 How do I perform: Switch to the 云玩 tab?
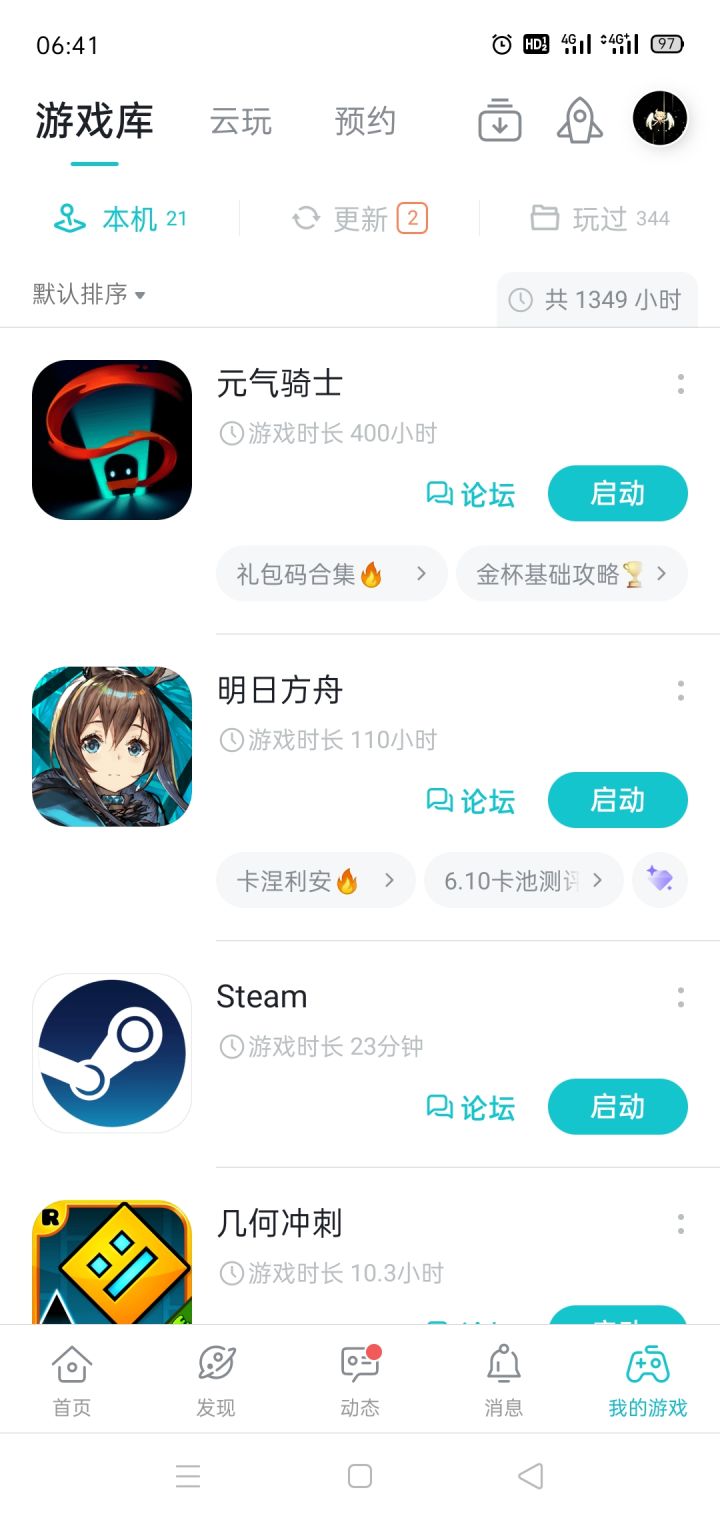point(241,122)
